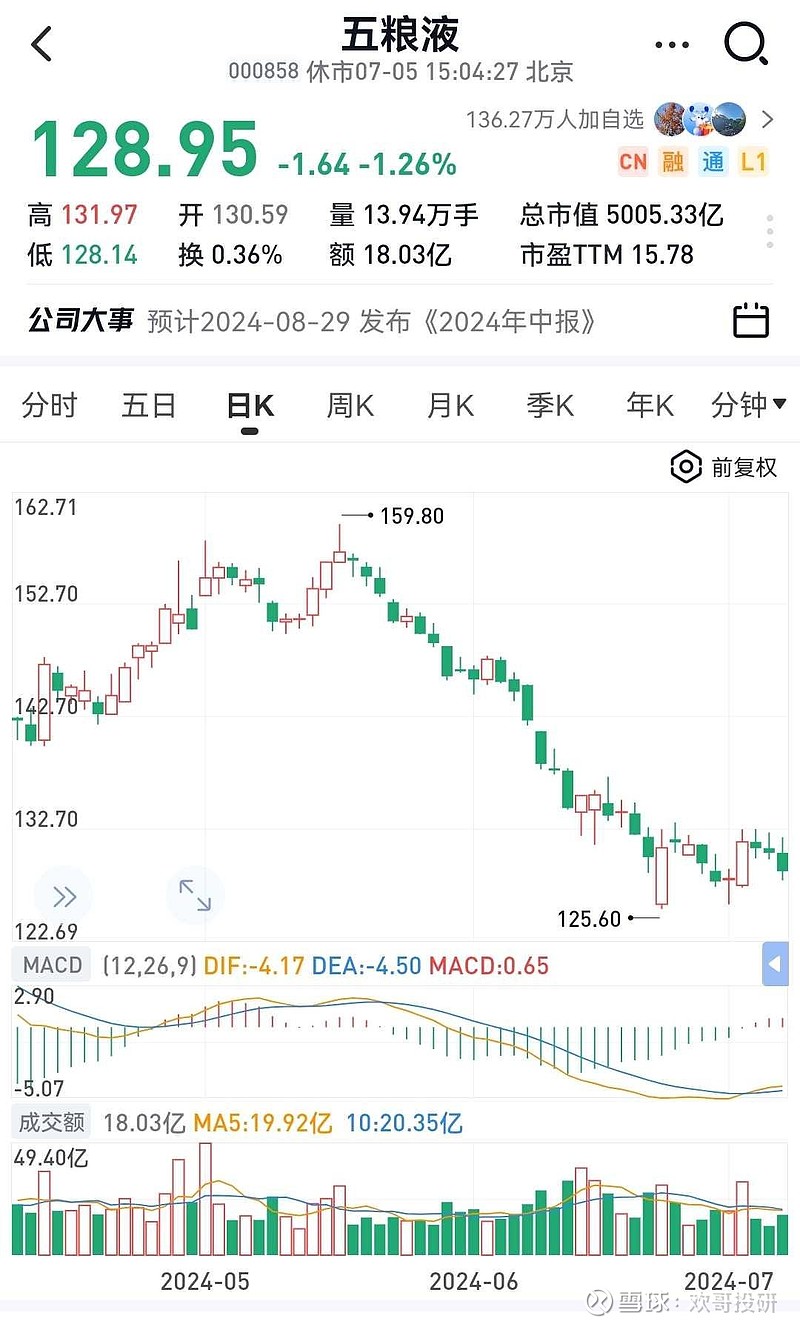The width and height of the screenshot is (800, 1327).
Task: Change the MACD indicator
Action: pyautogui.click(x=52, y=966)
